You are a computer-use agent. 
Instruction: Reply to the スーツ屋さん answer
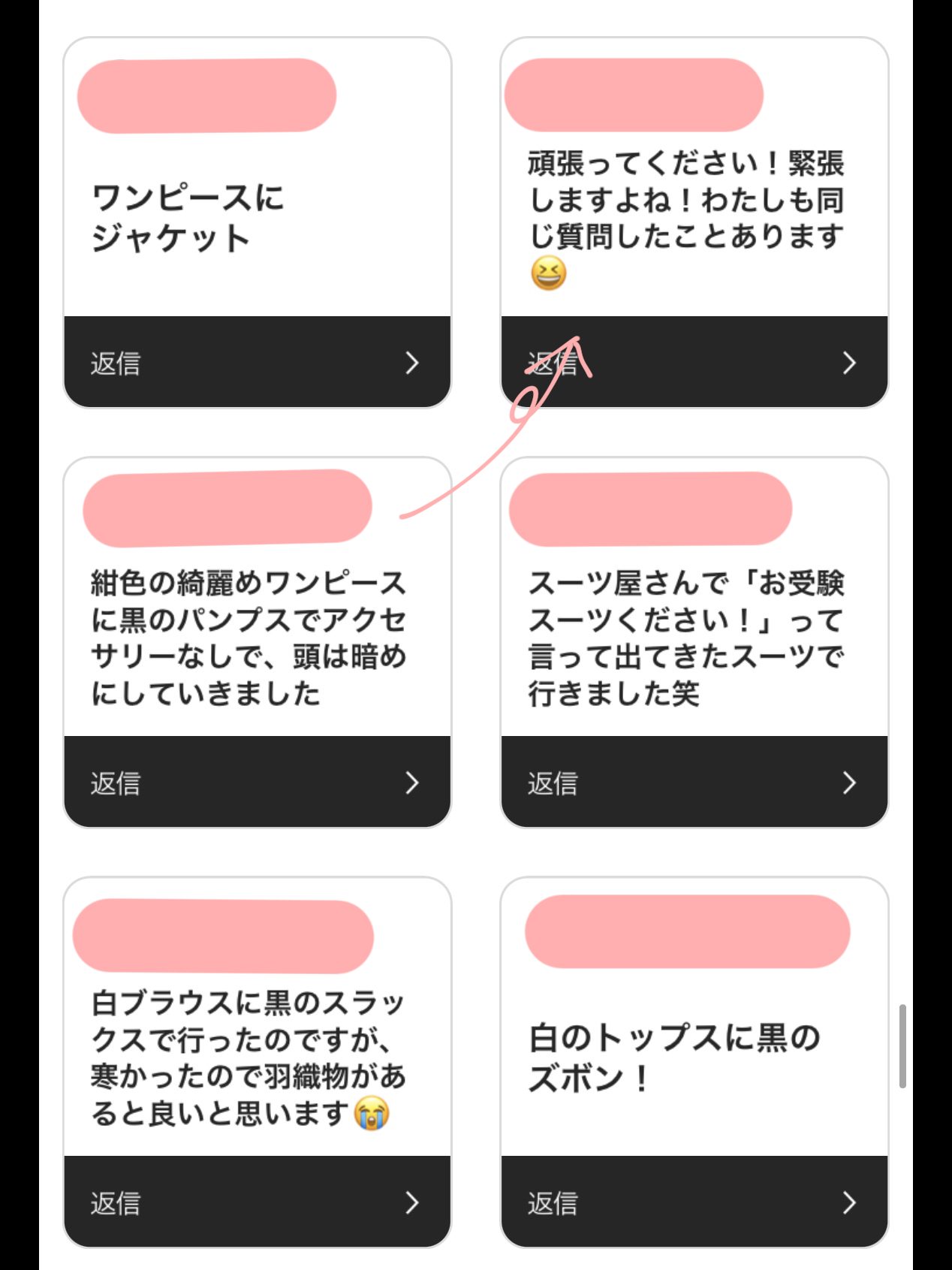(694, 783)
